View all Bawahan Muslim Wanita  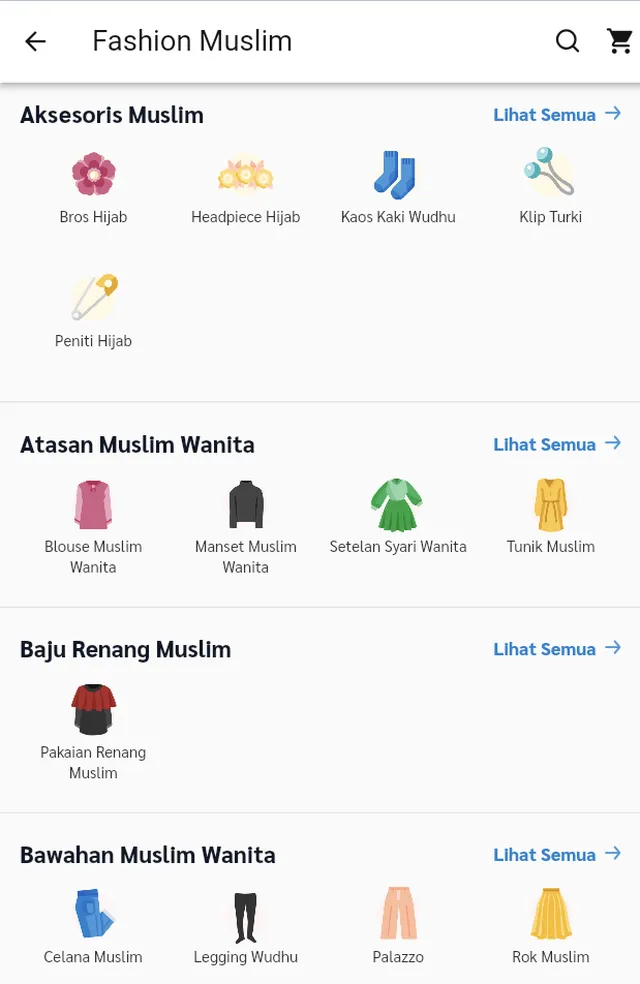(557, 855)
